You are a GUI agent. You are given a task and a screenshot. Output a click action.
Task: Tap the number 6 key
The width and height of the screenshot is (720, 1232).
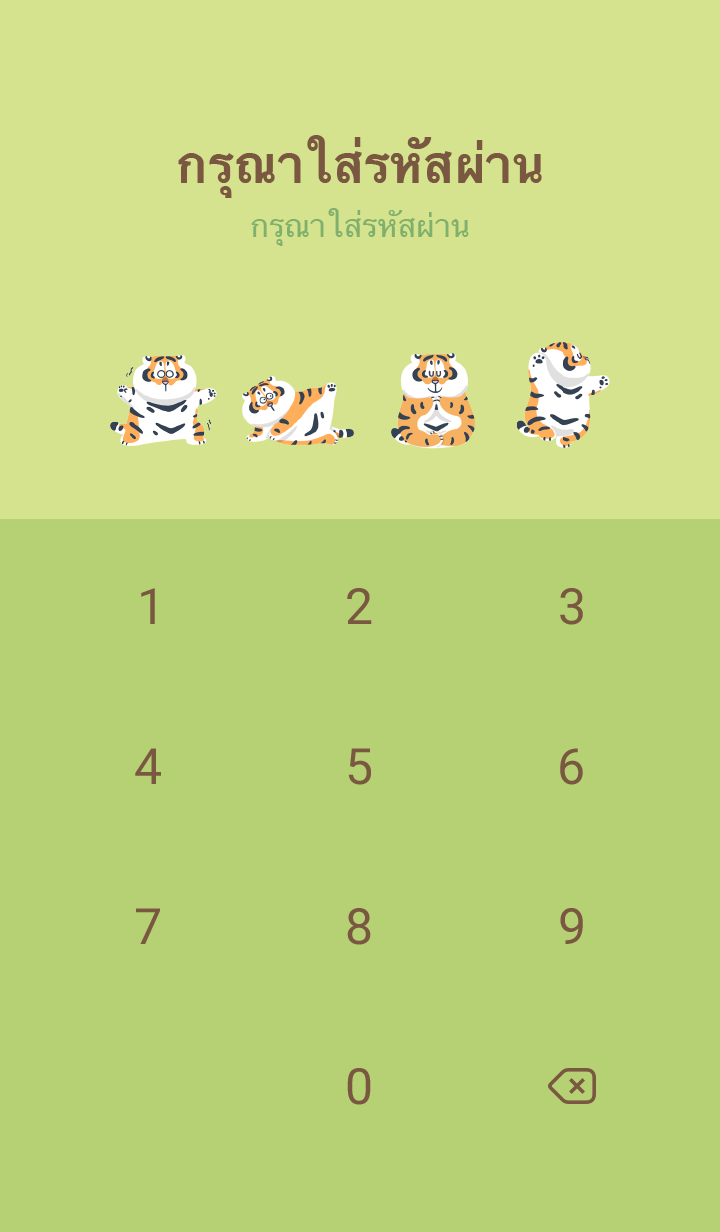571,767
